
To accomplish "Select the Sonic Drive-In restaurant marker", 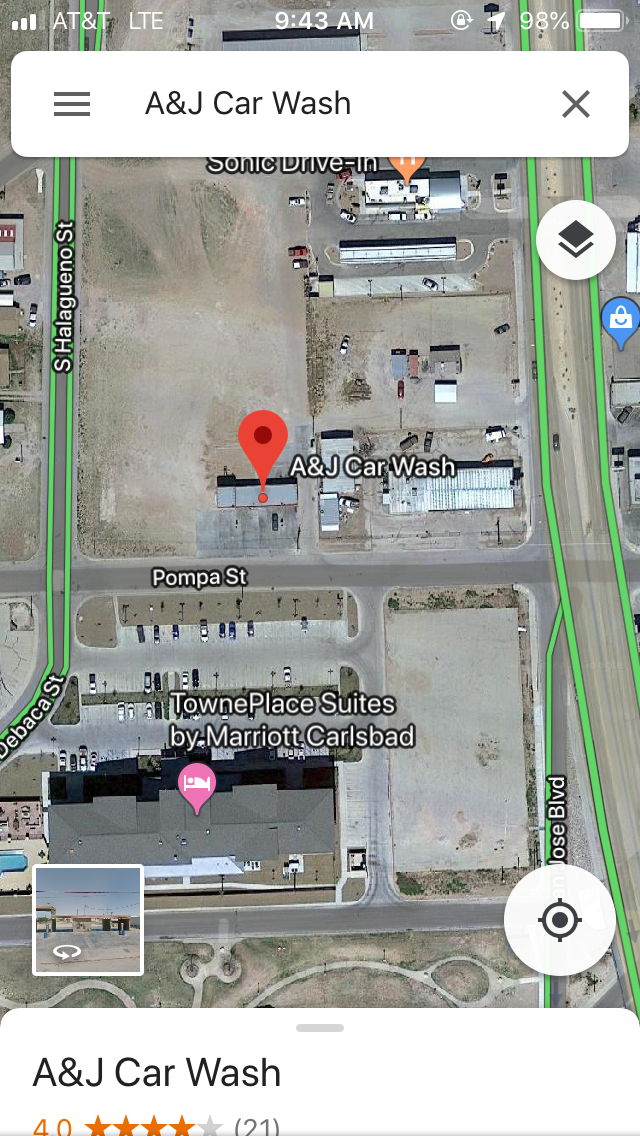I will tap(407, 165).
